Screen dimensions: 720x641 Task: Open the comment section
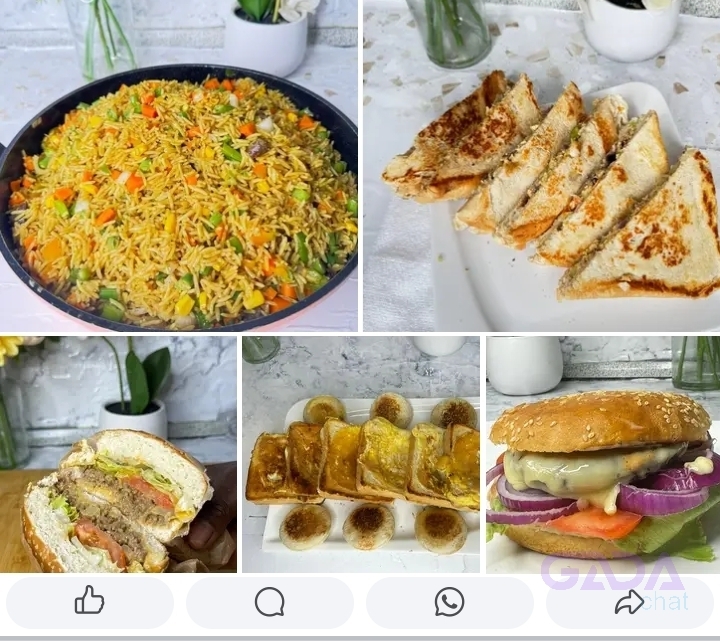tap(269, 601)
